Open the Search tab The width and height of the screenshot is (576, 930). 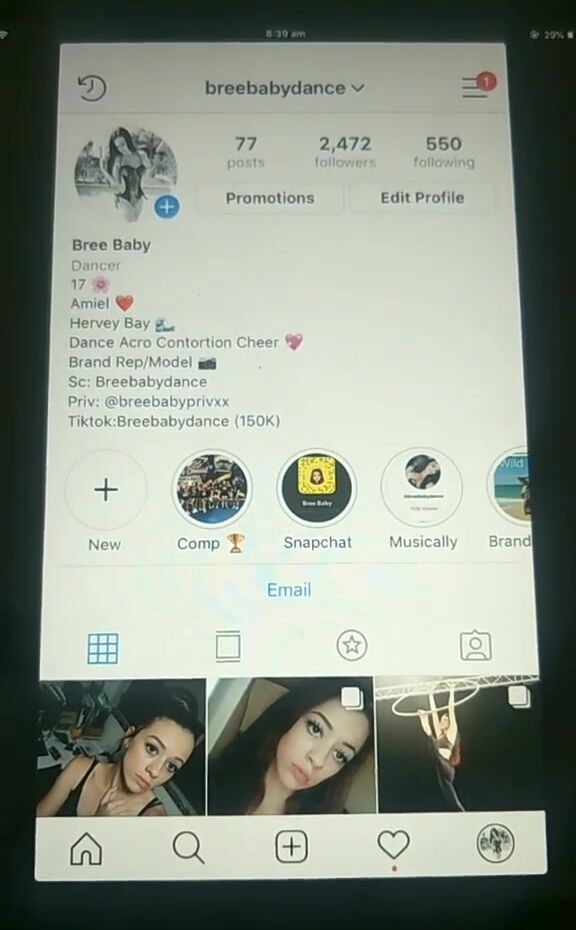pyautogui.click(x=189, y=847)
